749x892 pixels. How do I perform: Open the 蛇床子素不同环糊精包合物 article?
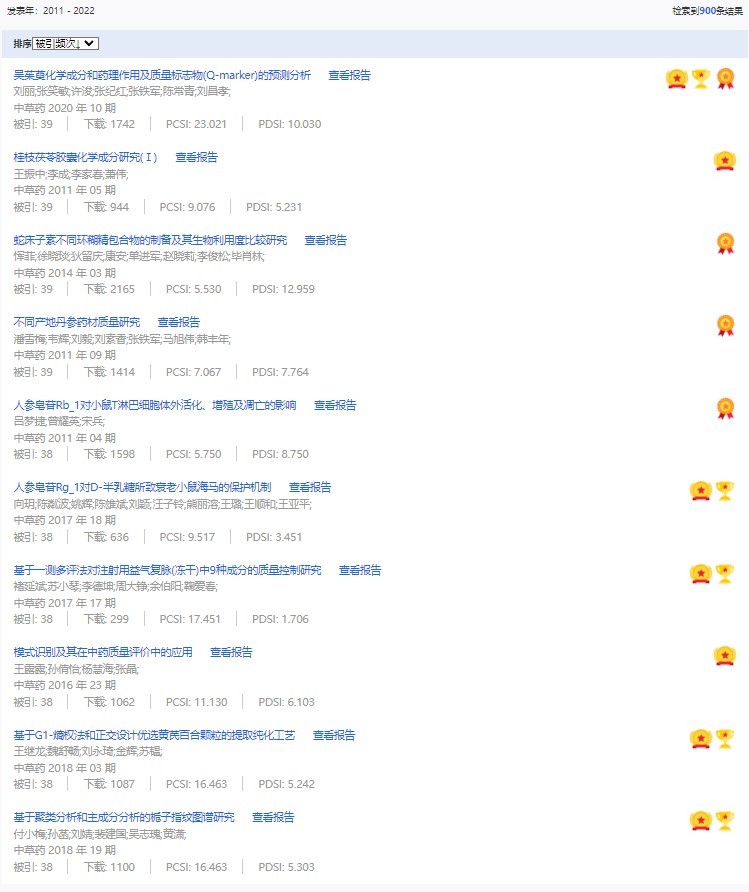click(x=150, y=240)
